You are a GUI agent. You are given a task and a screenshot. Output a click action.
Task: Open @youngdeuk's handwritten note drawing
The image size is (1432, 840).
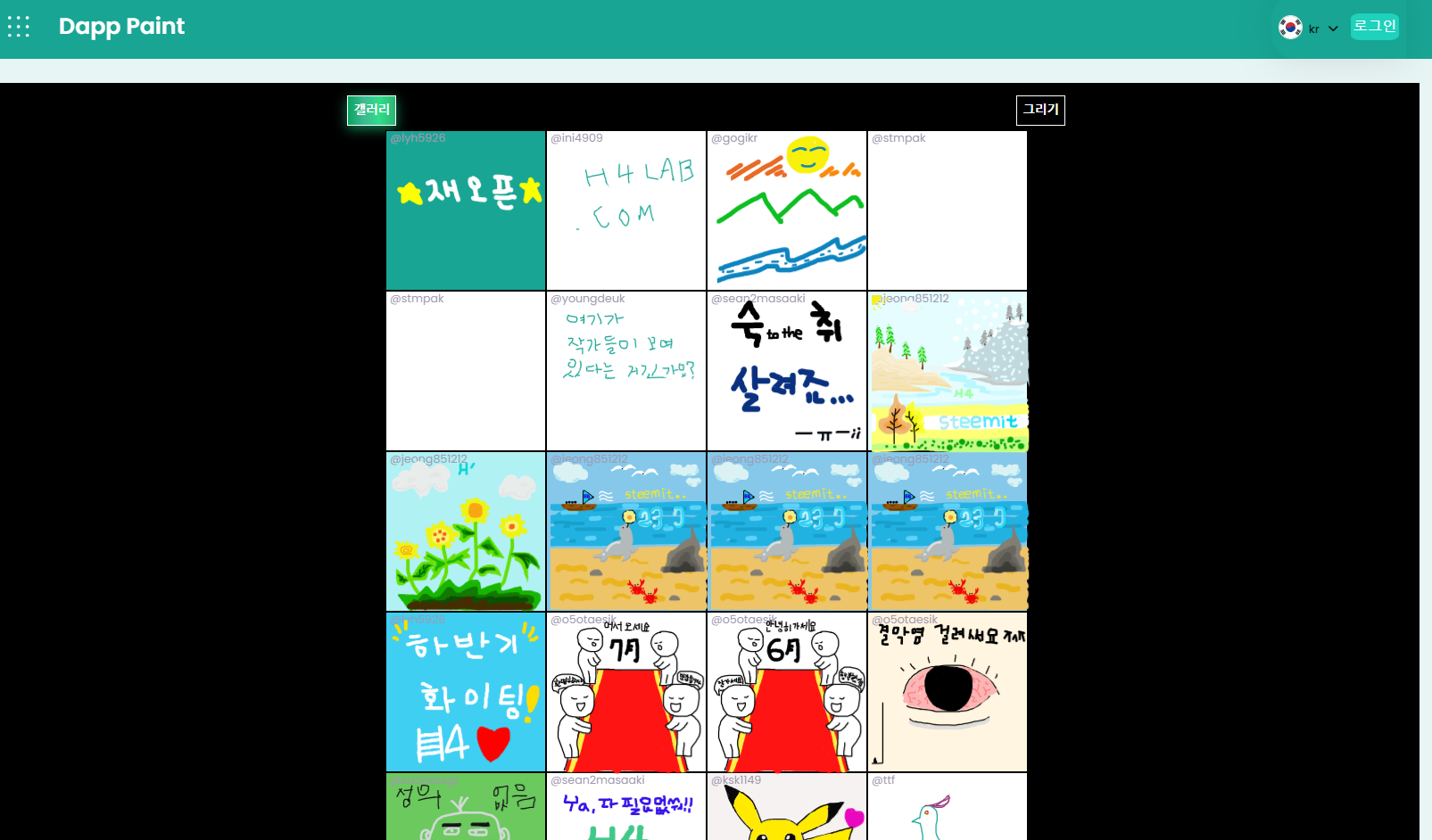click(626, 371)
